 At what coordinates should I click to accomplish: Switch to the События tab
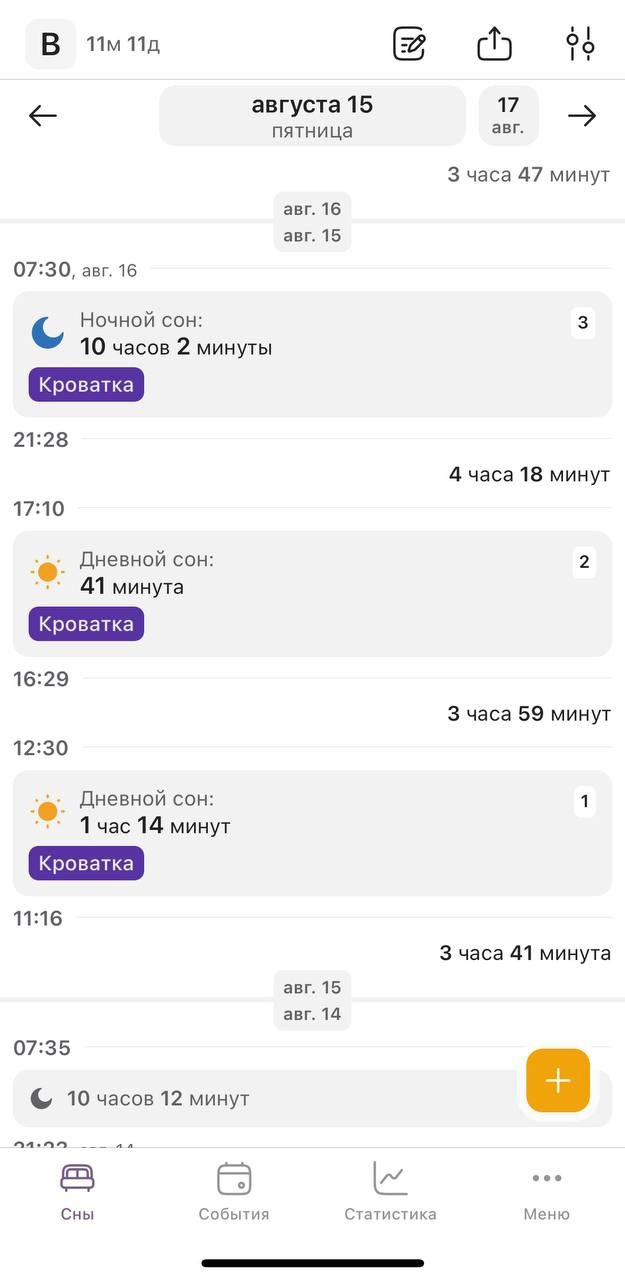[234, 1192]
